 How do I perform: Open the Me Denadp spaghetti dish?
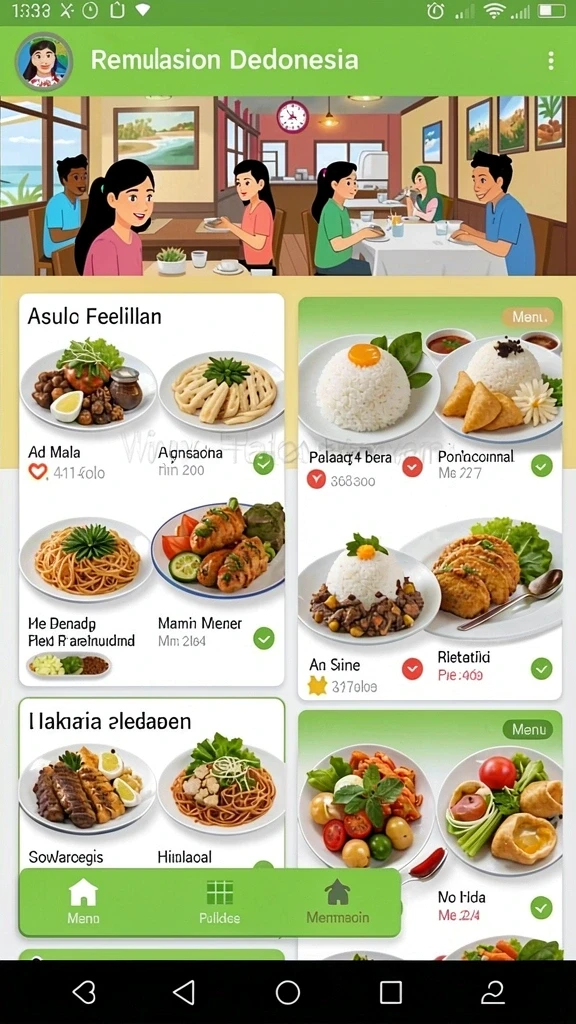pos(86,558)
